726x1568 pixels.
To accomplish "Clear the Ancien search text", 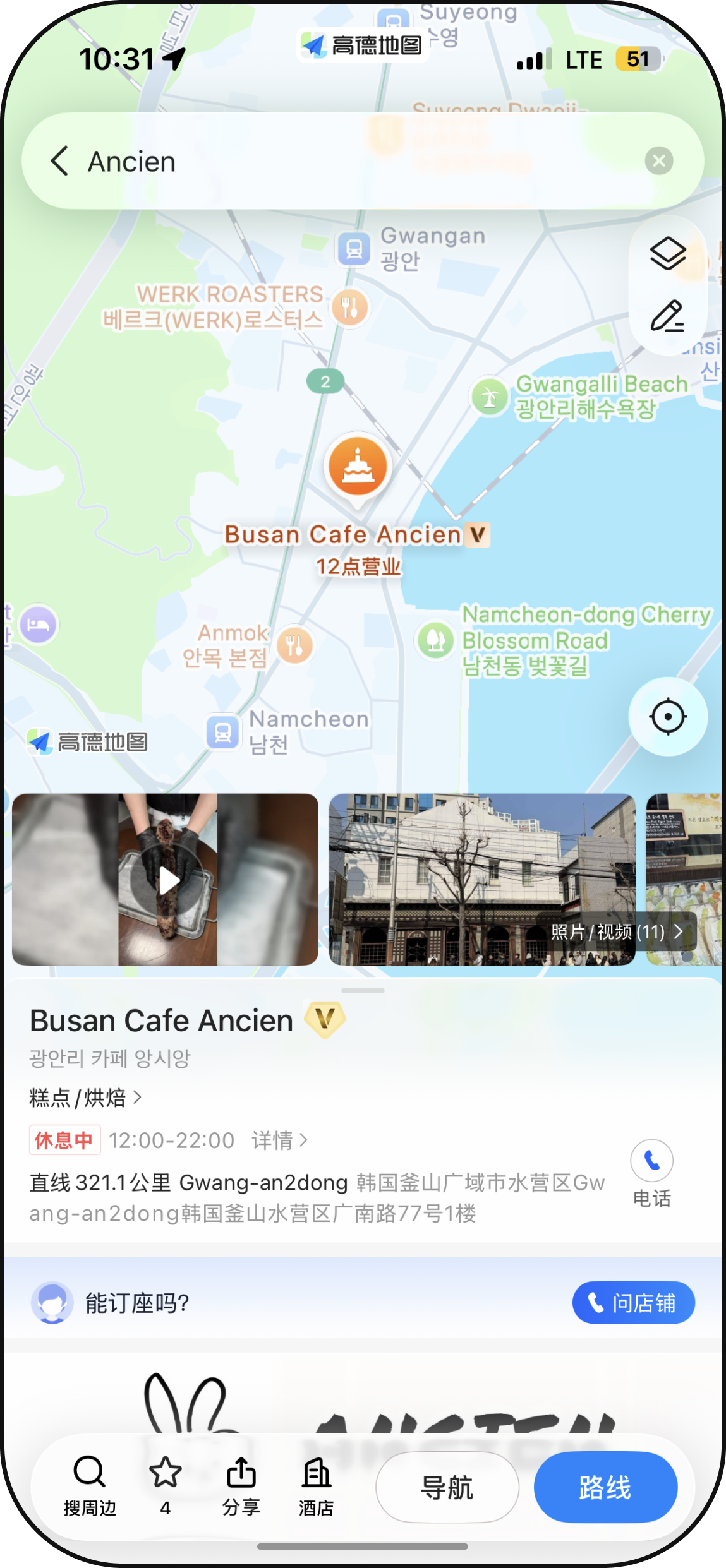I will [x=658, y=161].
